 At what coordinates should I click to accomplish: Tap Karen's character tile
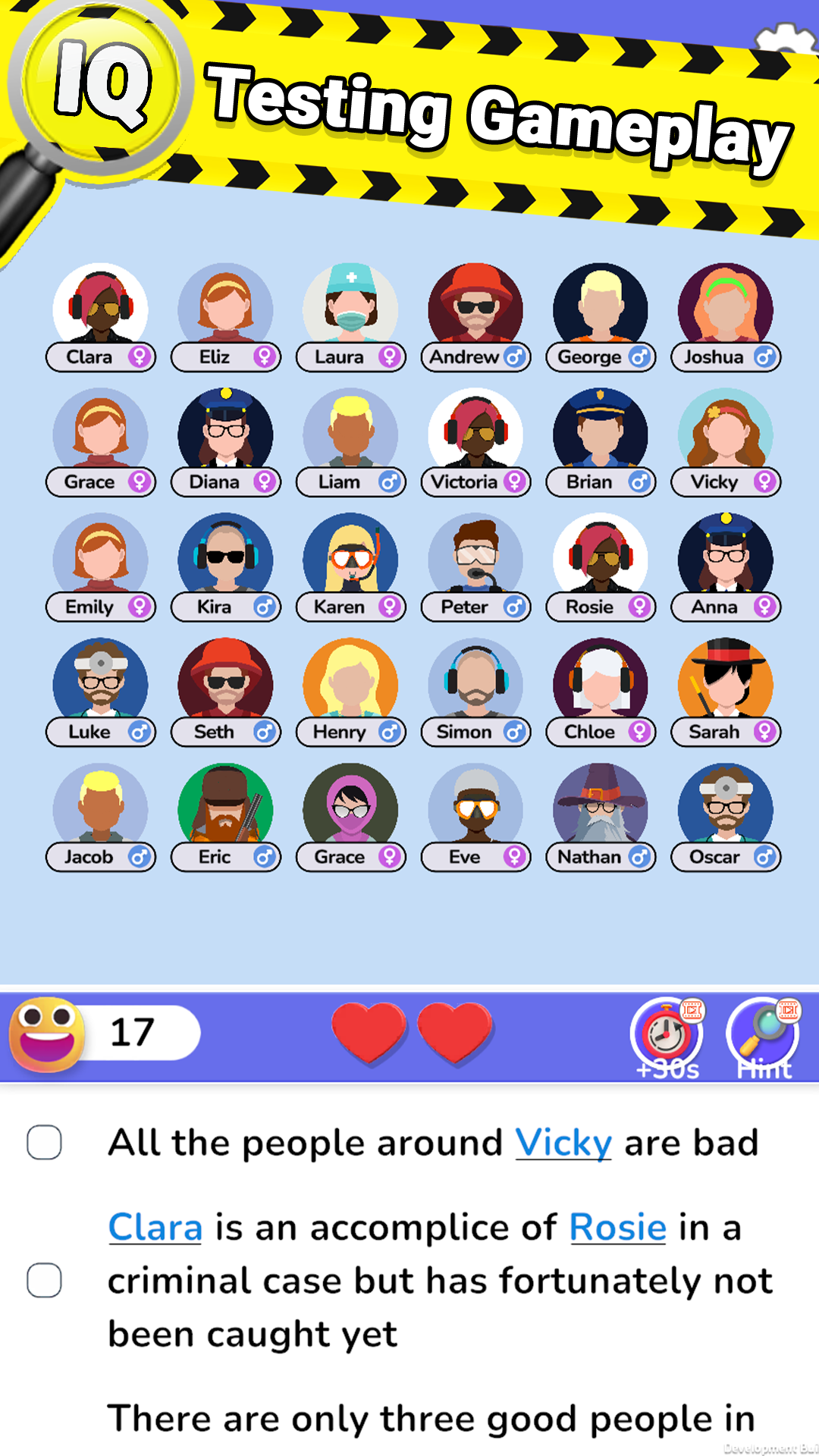click(350, 563)
